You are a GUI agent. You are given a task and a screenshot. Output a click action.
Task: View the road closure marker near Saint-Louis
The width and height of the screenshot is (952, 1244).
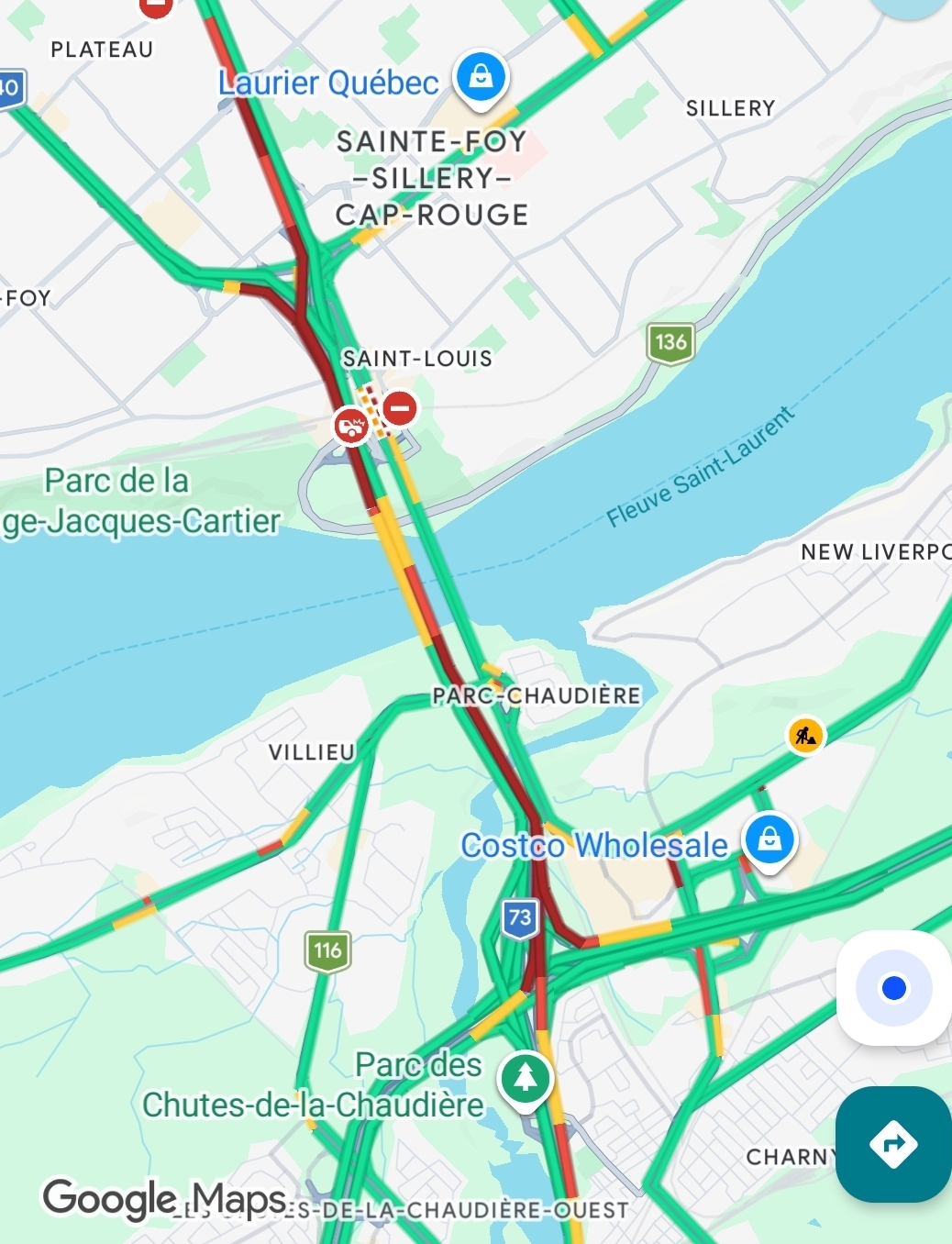pyautogui.click(x=400, y=407)
